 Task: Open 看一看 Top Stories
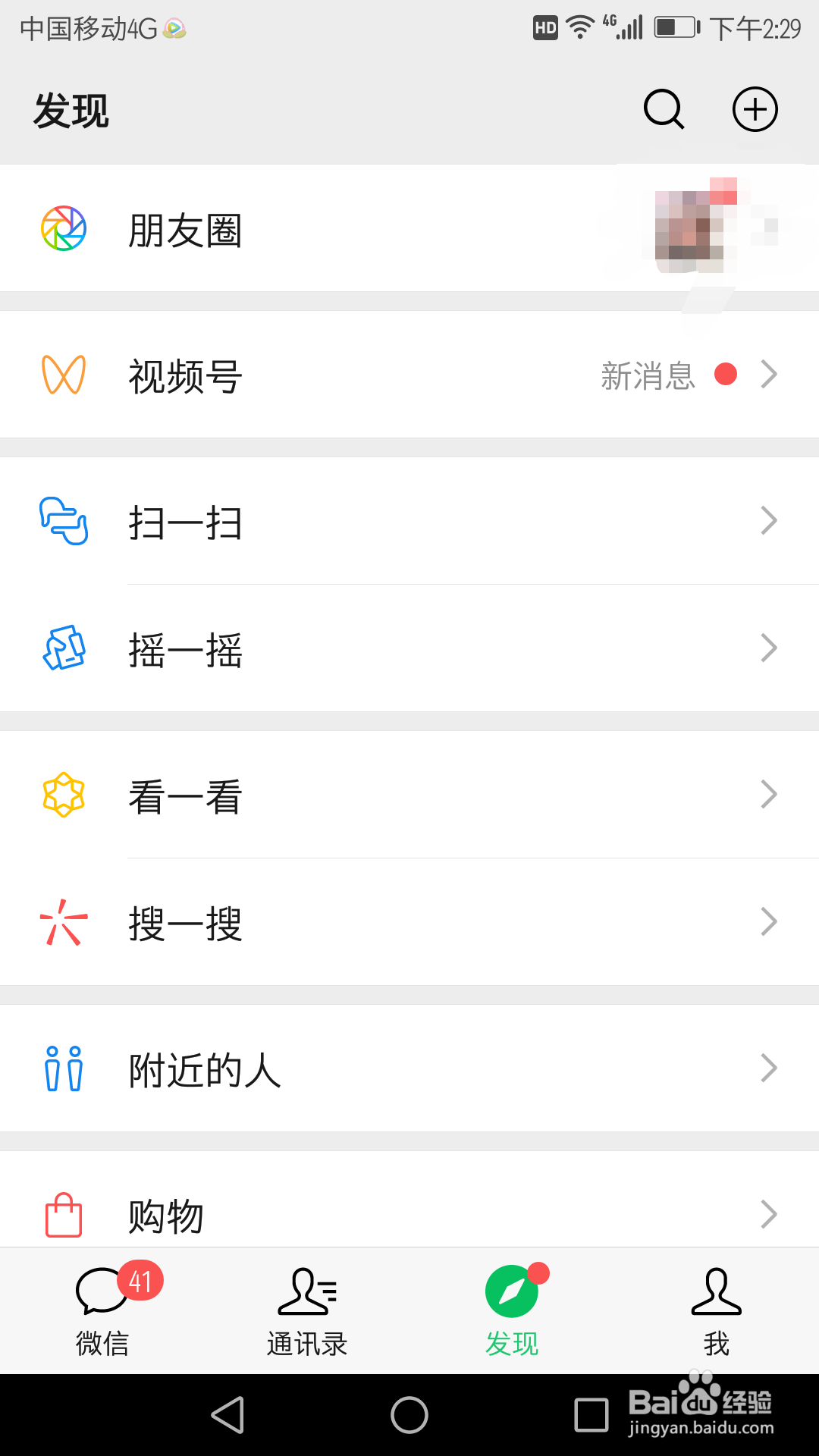pos(184,794)
